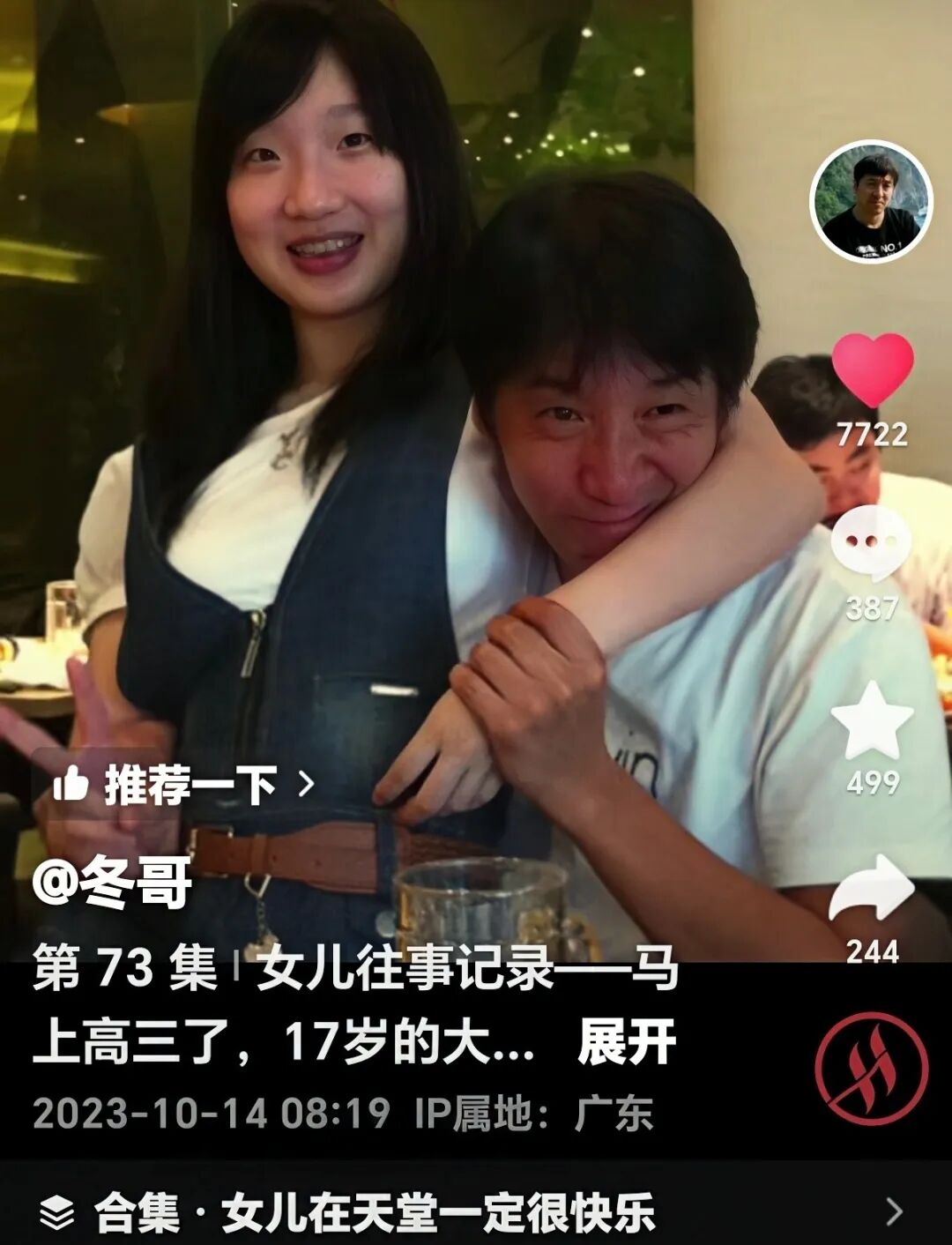Image resolution: width=952 pixels, height=1245 pixels.
Task: Open the comments with 387 replies
Action: tap(871, 543)
